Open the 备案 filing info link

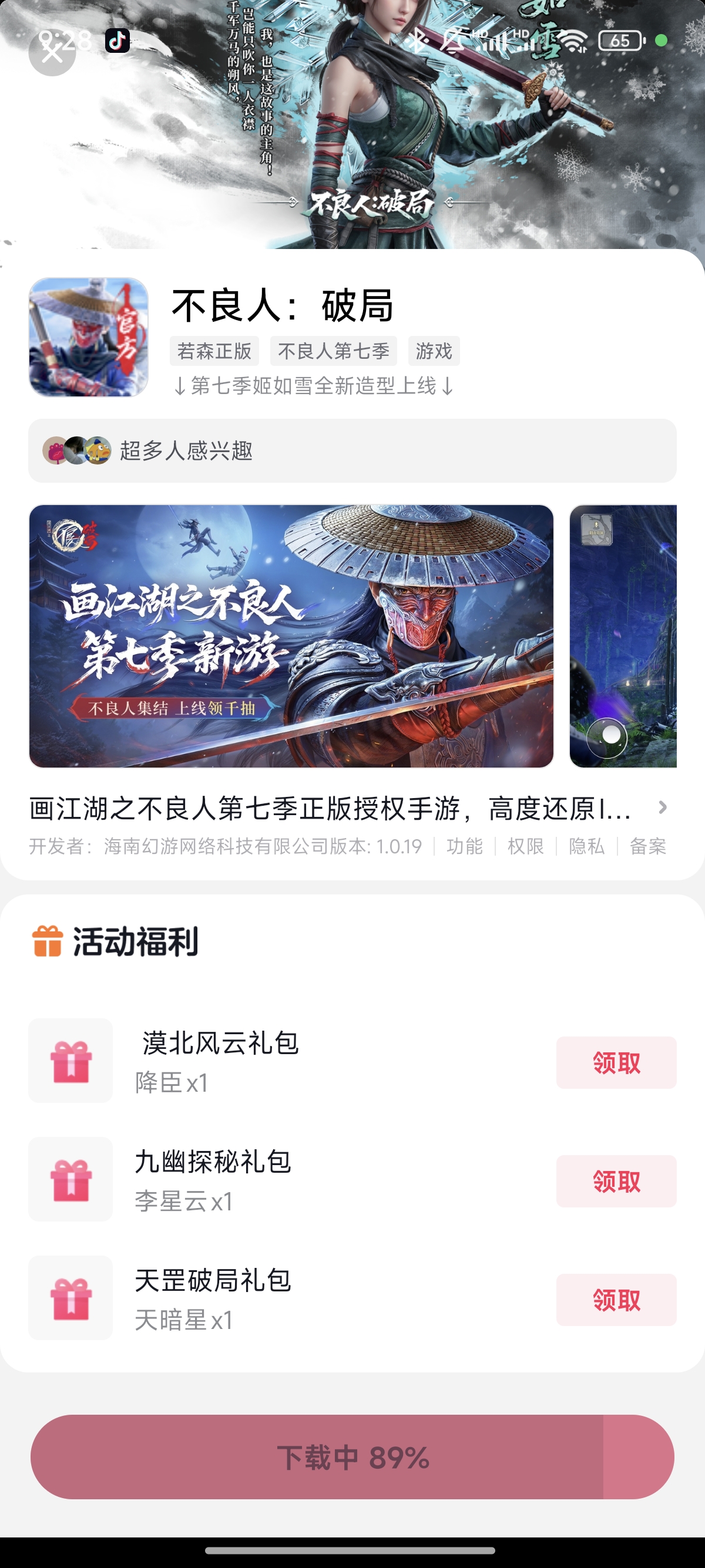pos(648,846)
